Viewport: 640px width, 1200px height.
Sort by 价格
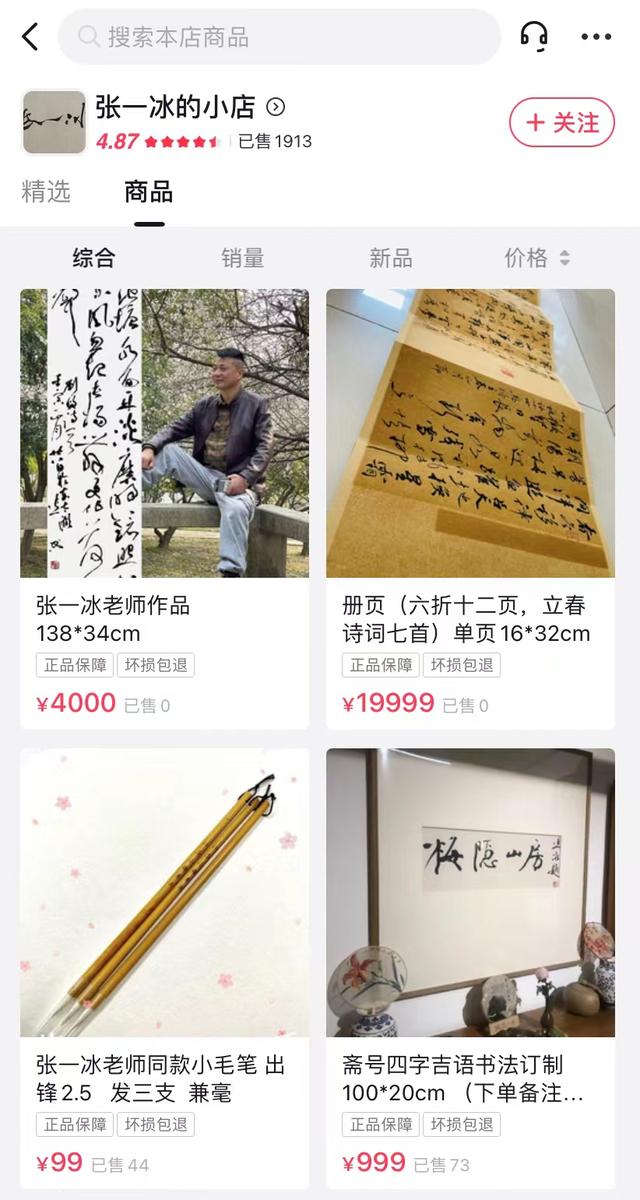coord(537,258)
